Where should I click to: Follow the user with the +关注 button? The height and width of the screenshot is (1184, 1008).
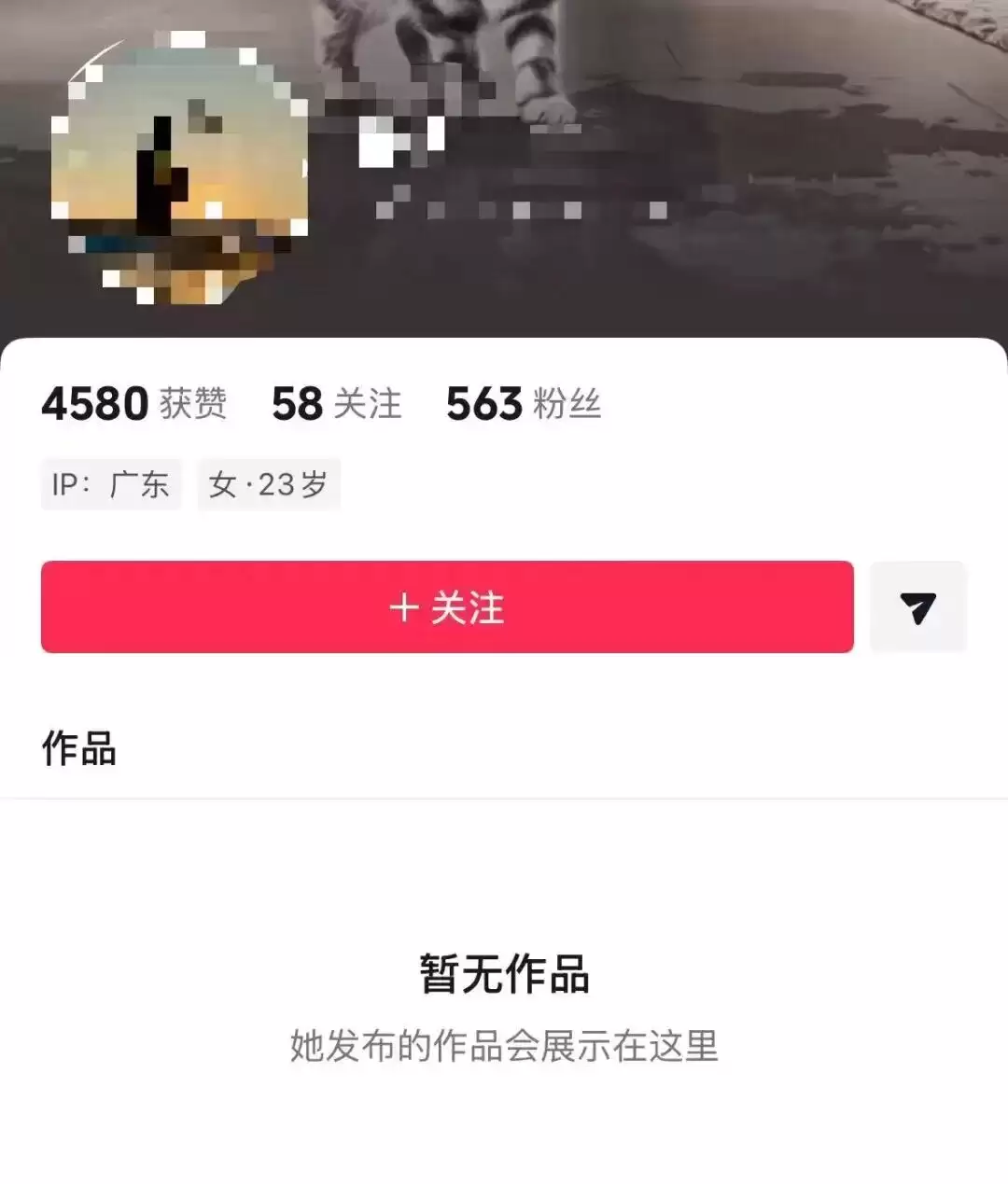click(446, 607)
